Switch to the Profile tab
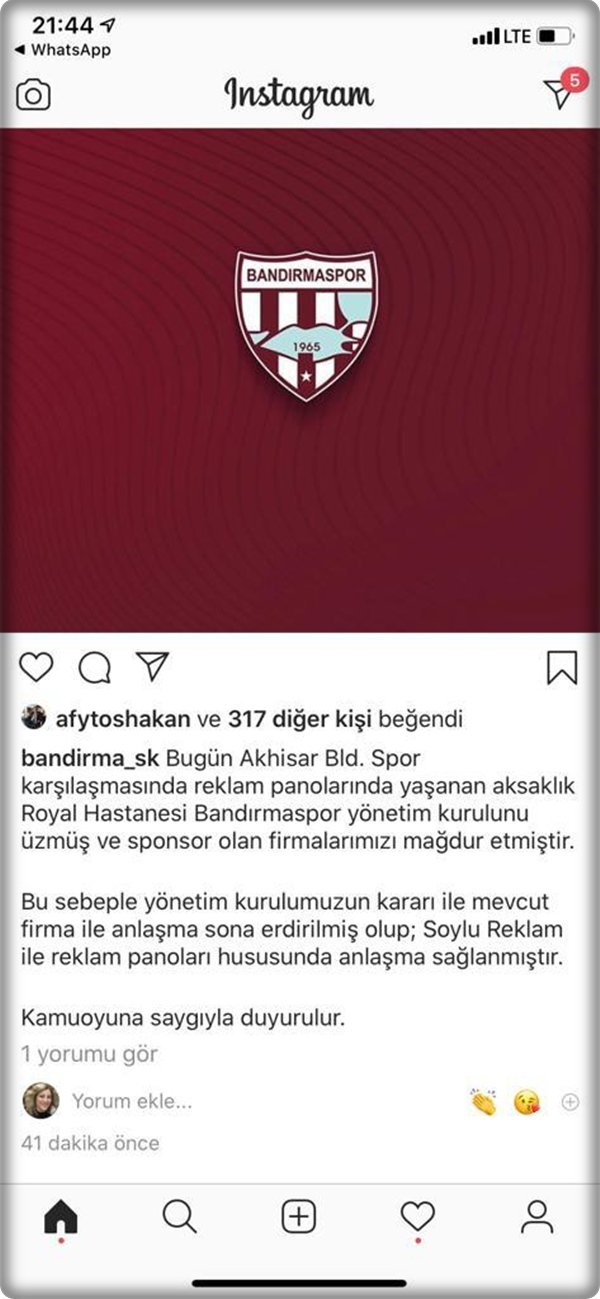This screenshot has width=600, height=1299. pos(537,1216)
